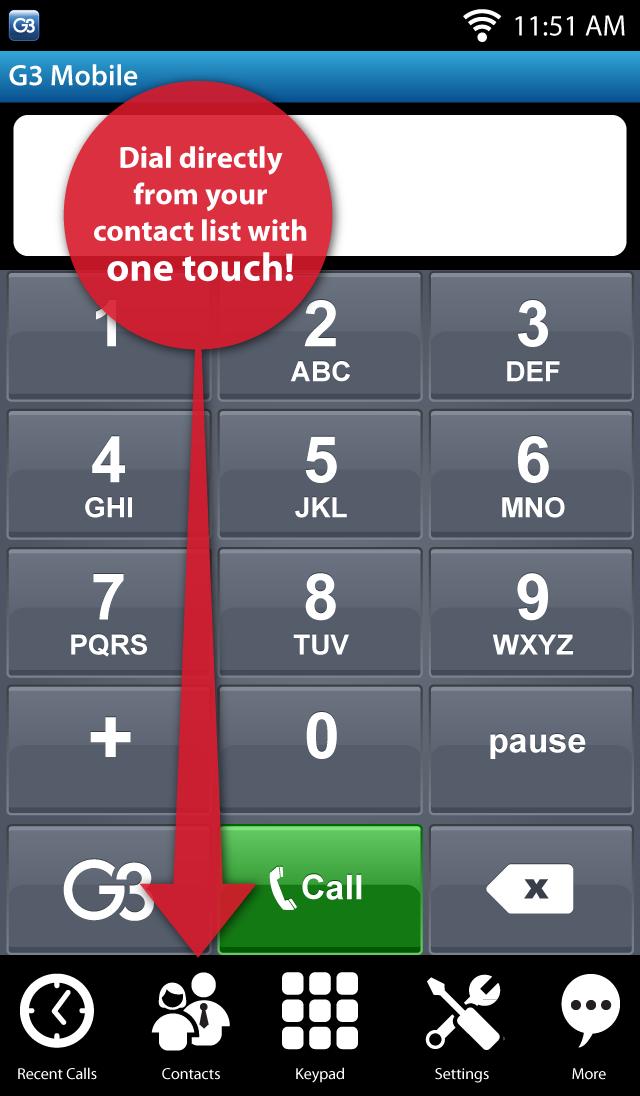Dial digit 7 PQRS
Screen dimensions: 640x1096
pyautogui.click(x=108, y=613)
